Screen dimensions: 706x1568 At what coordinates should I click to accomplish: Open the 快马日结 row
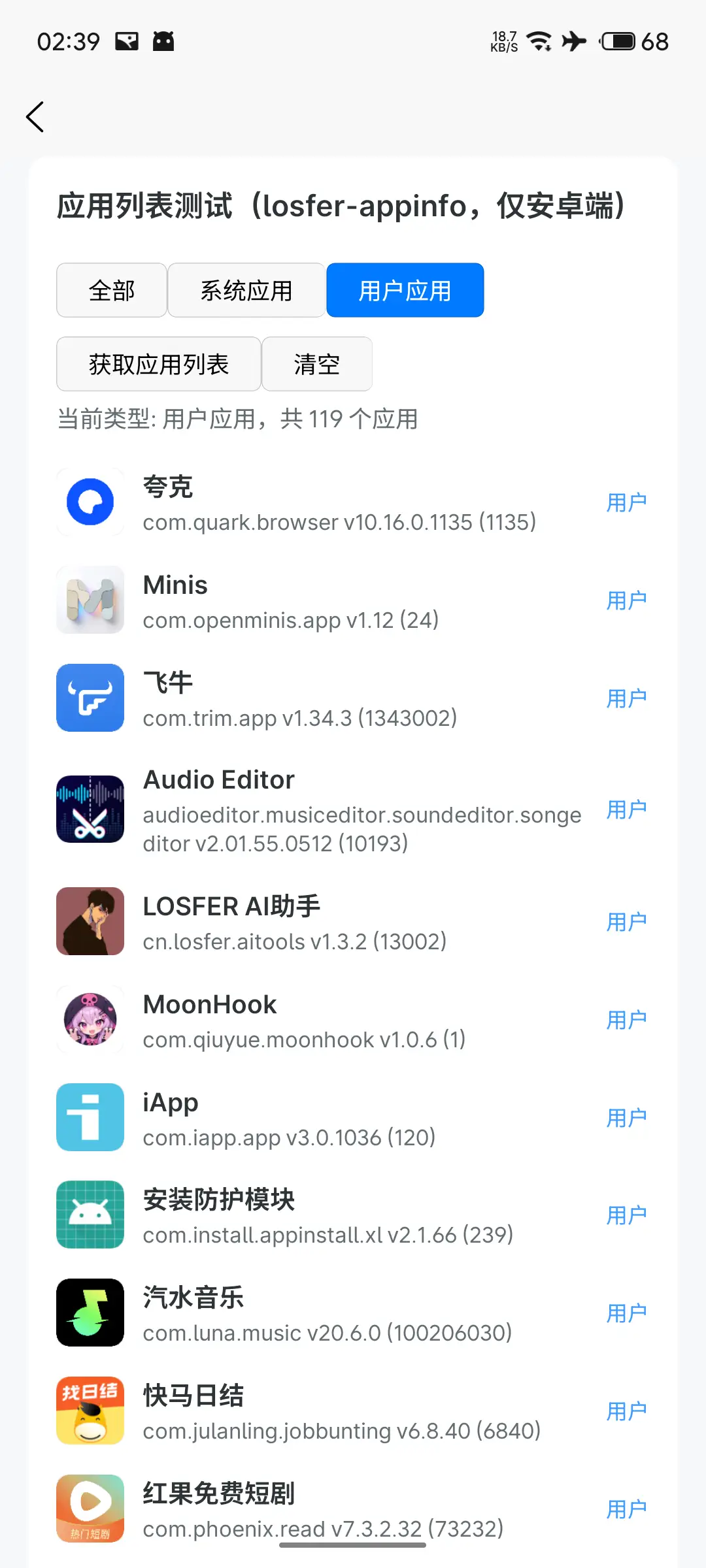point(353,1411)
